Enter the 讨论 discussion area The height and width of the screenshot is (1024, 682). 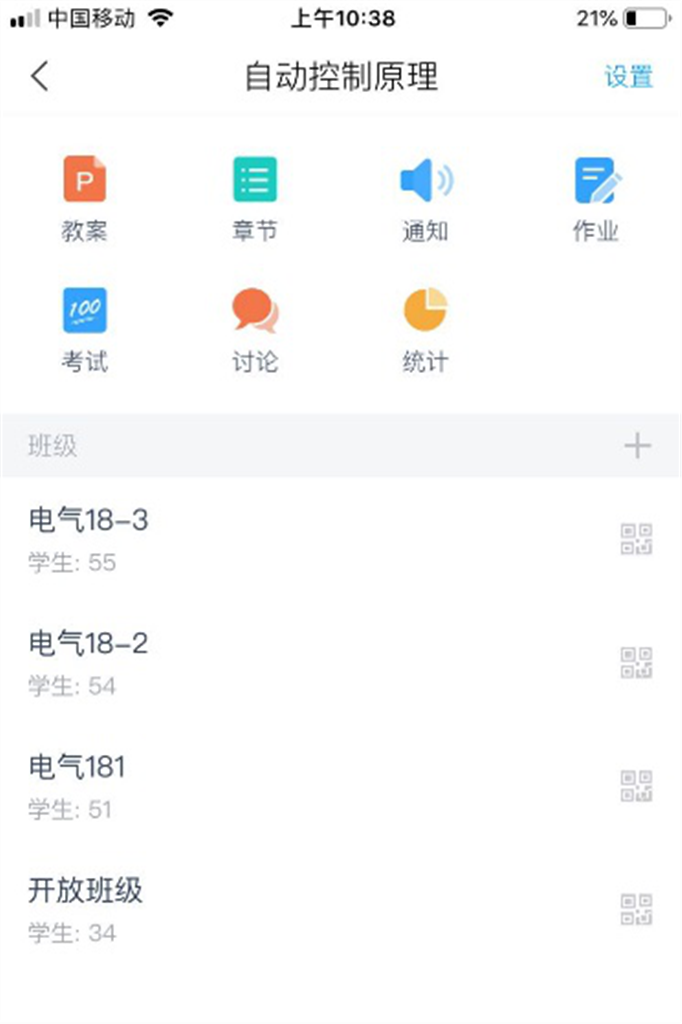[255, 329]
